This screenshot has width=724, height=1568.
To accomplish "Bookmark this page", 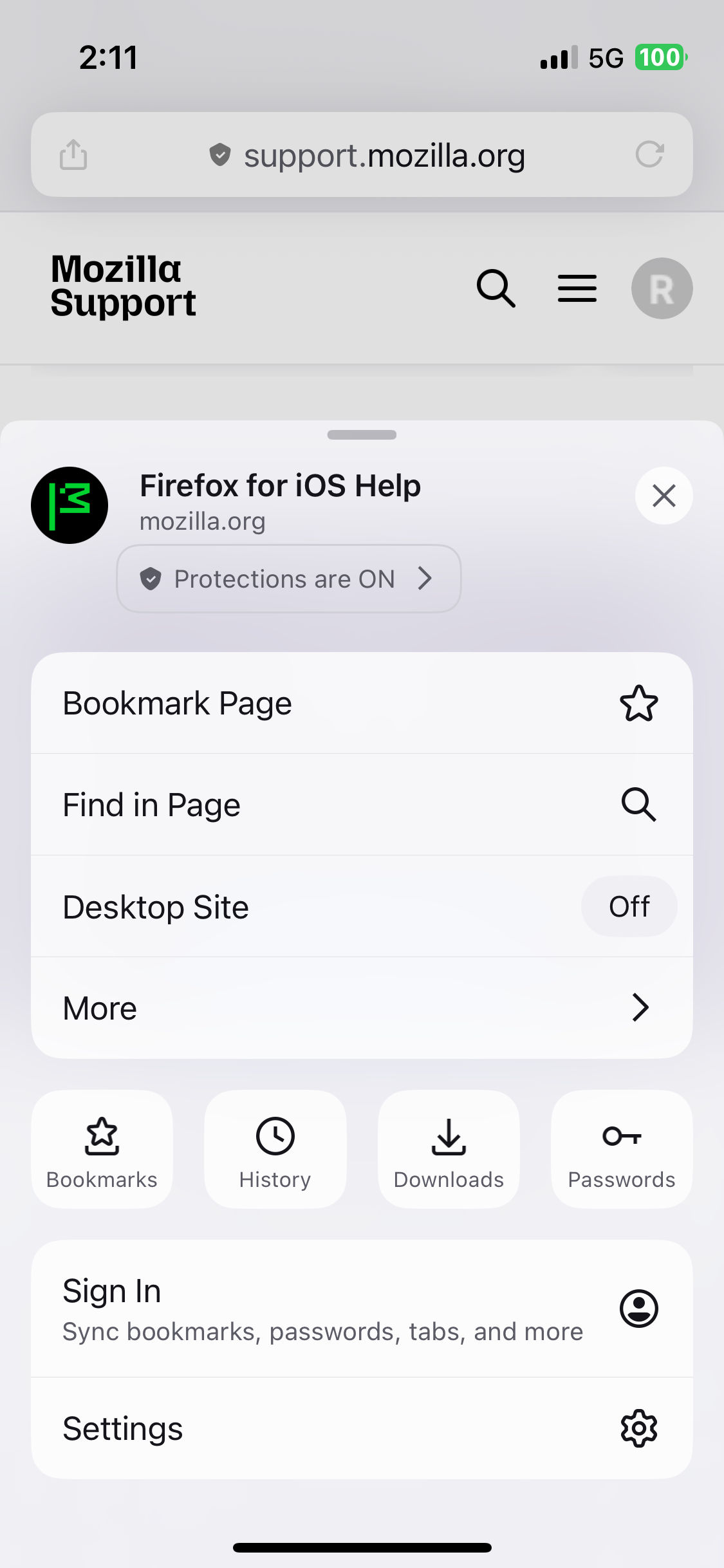I will pyautogui.click(x=362, y=703).
